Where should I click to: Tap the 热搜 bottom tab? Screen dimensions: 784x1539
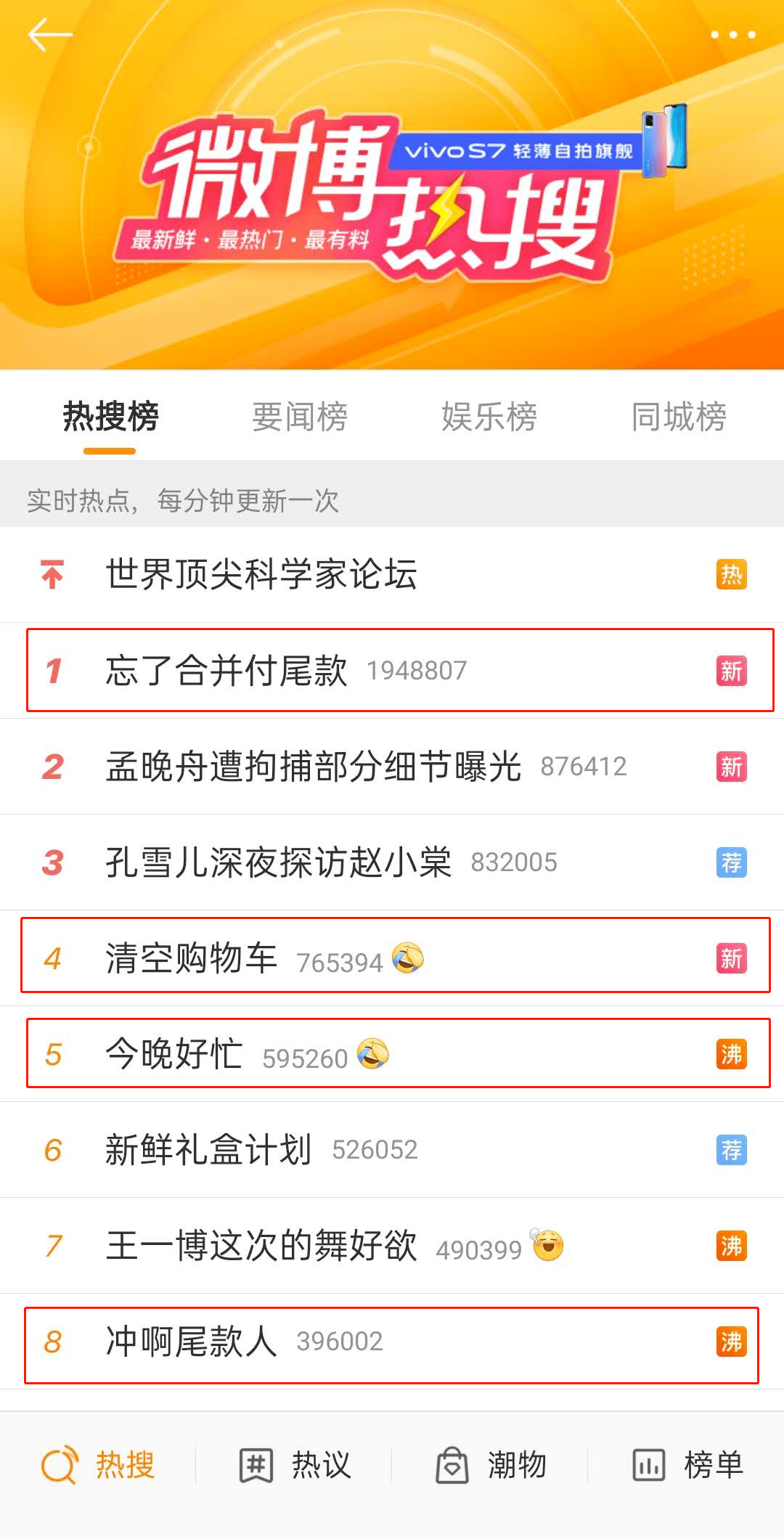pos(99,1465)
